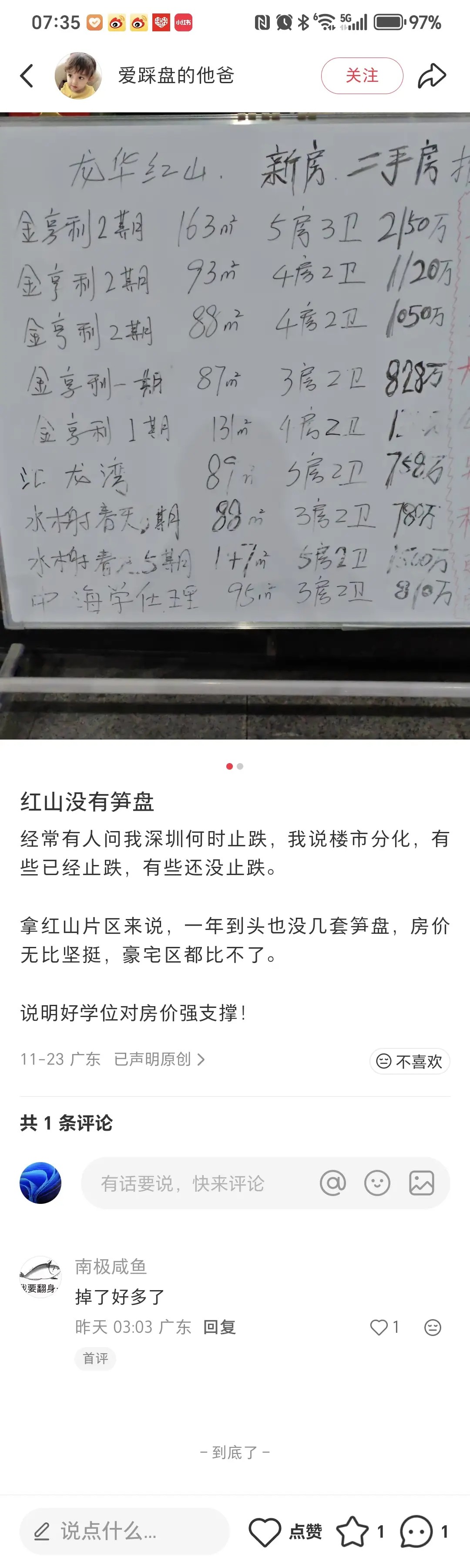
Task: Go back to the previous page
Action: pyautogui.click(x=27, y=76)
